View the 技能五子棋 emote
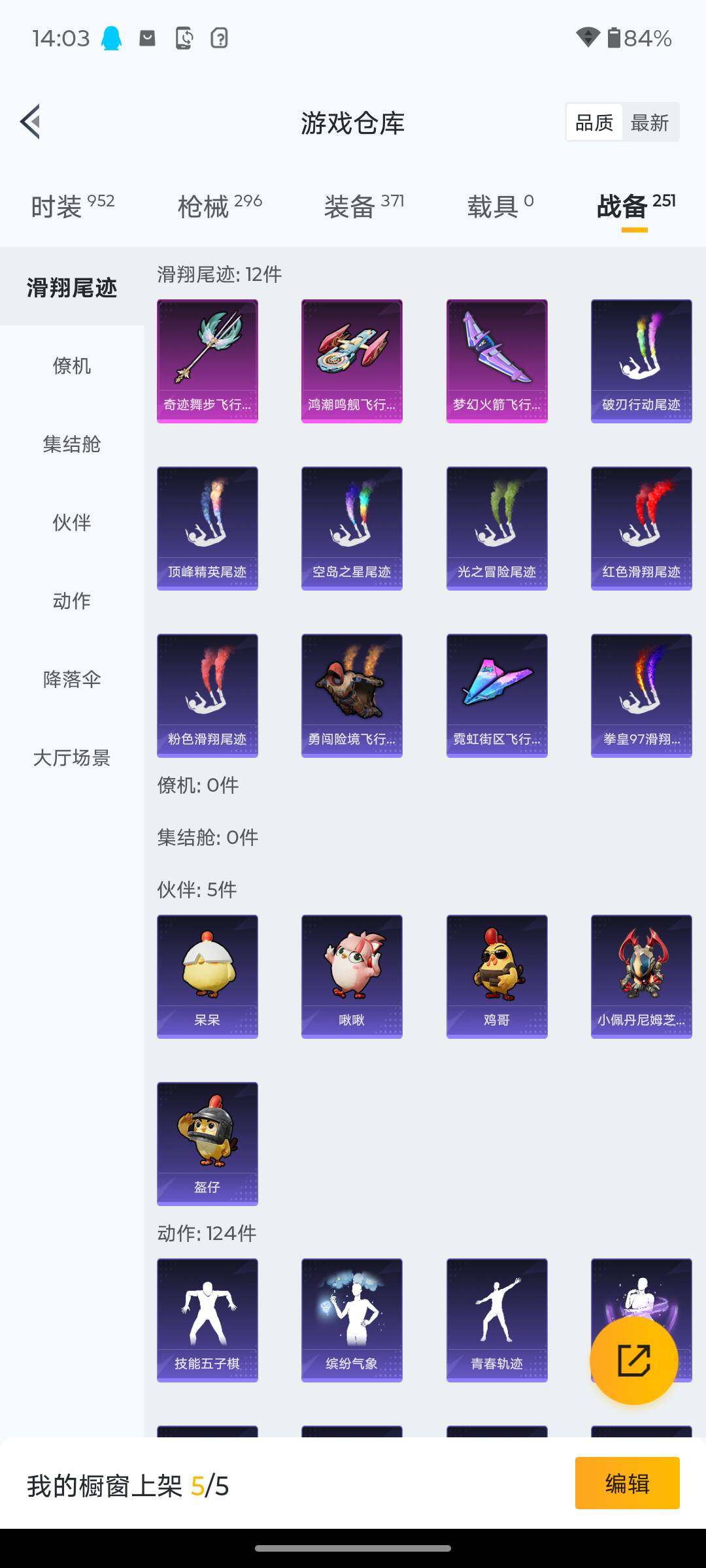Screen dimensions: 706x1568 click(207, 1320)
